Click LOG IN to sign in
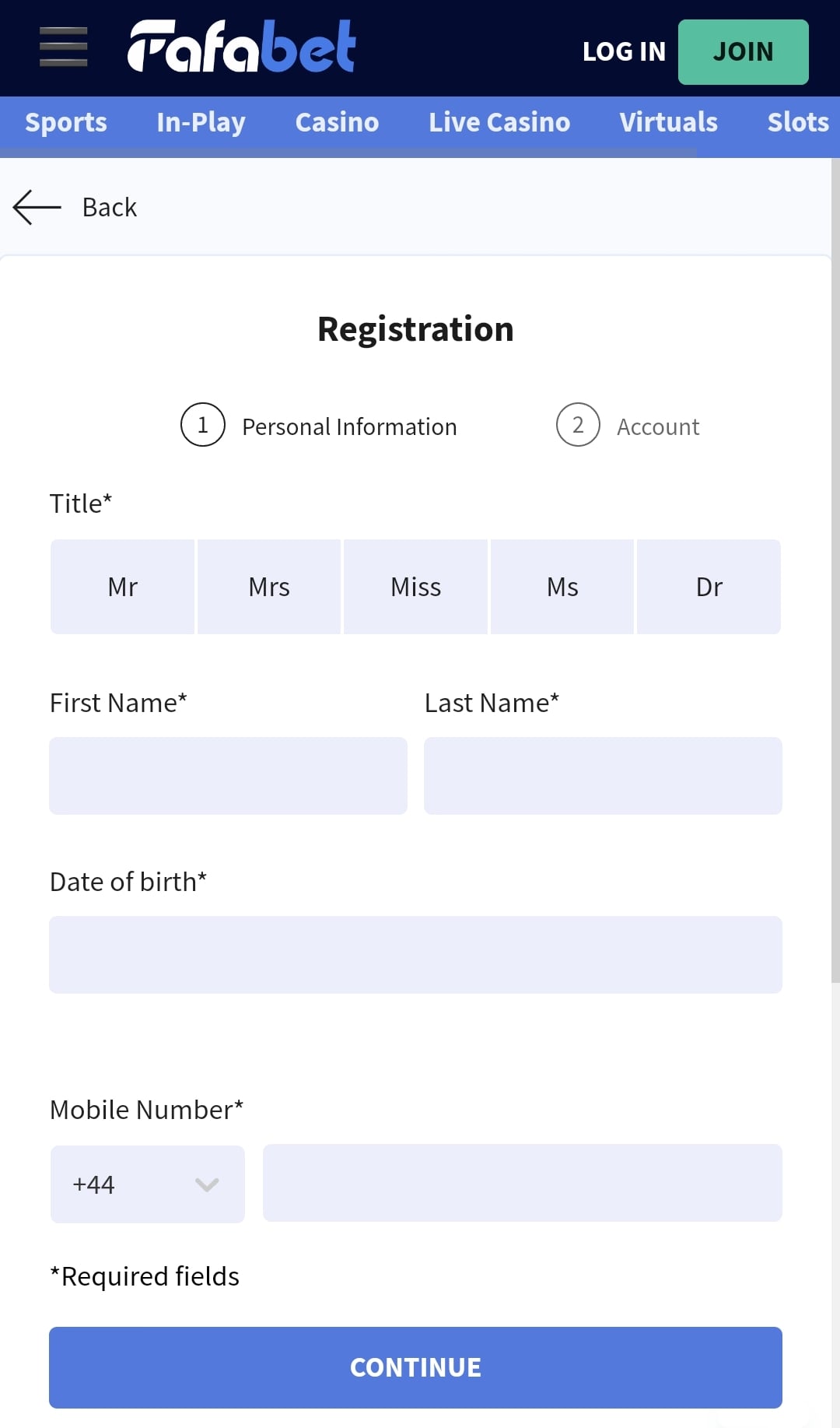 tap(624, 51)
